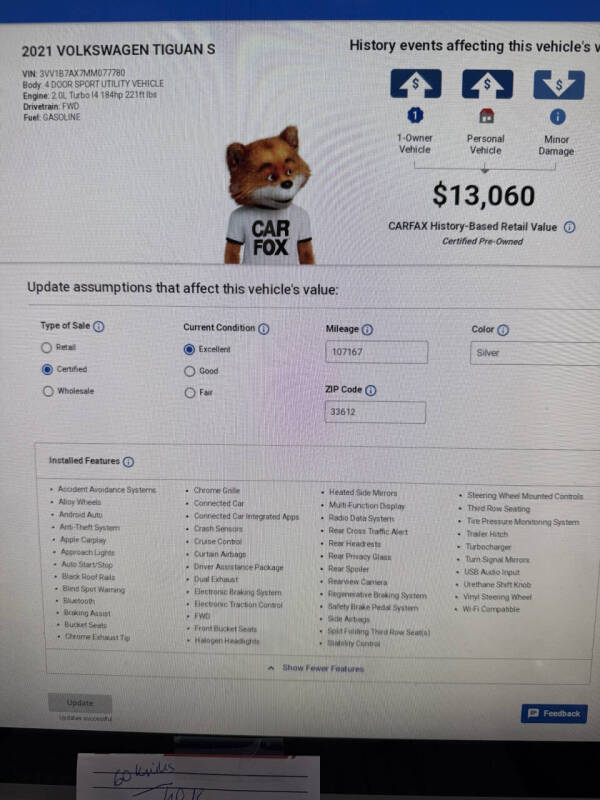
Task: Select the Certified sale type
Action: pyautogui.click(x=46, y=369)
